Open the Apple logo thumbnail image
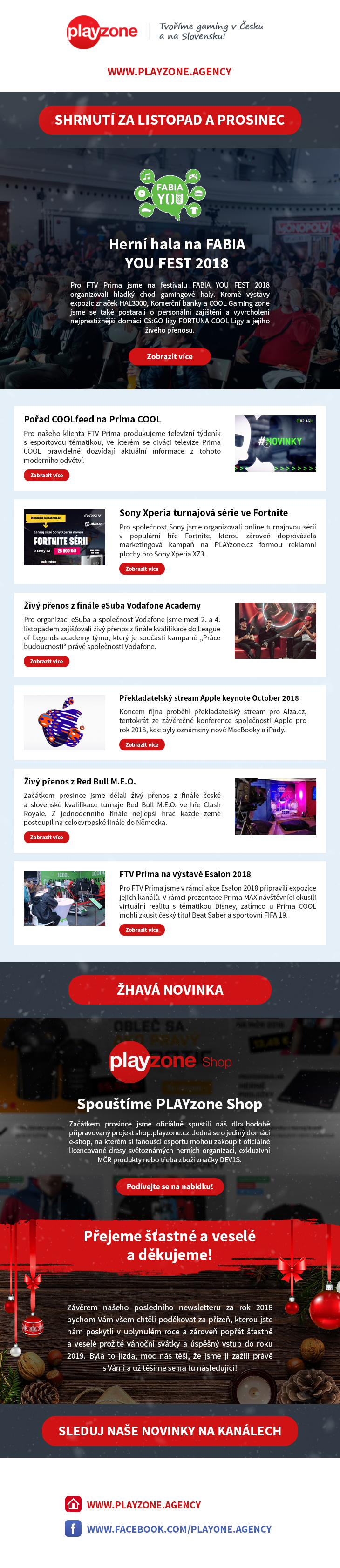 (x=64, y=723)
